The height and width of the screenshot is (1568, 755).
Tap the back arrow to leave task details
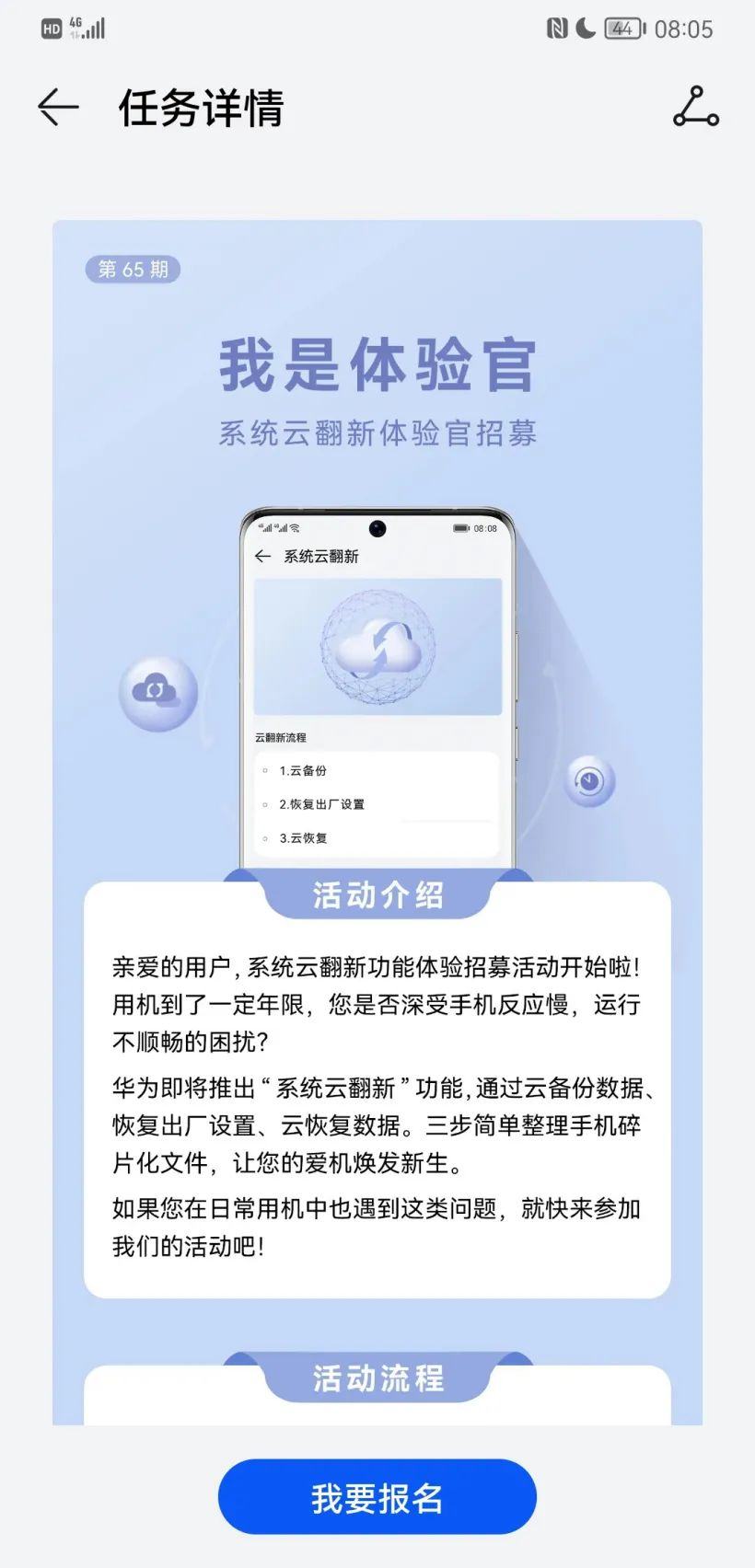click(55, 108)
